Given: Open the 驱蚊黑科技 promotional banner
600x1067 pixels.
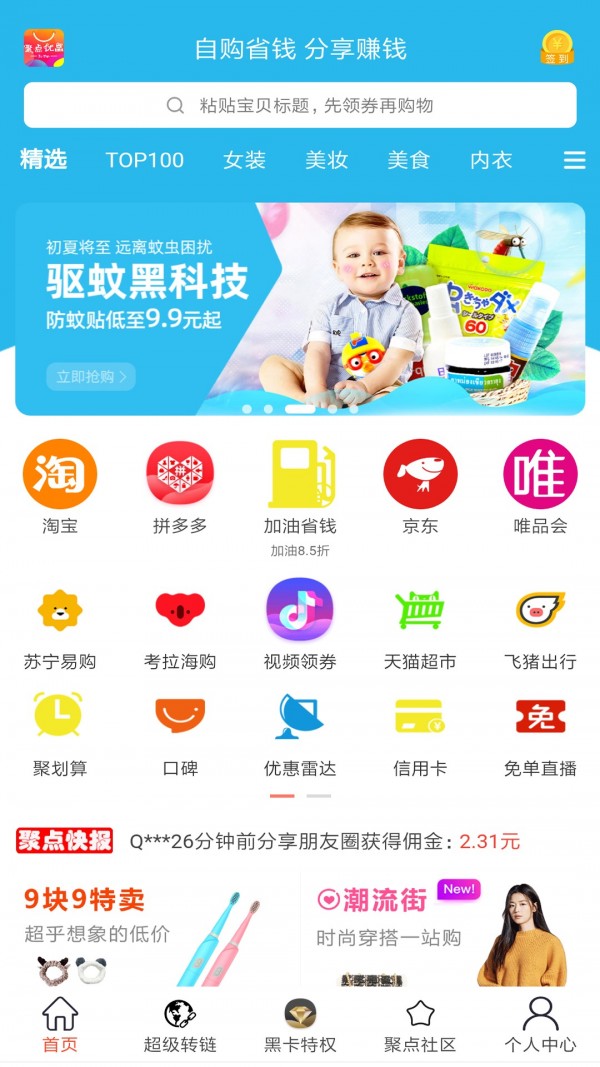Looking at the screenshot, I should point(300,308).
